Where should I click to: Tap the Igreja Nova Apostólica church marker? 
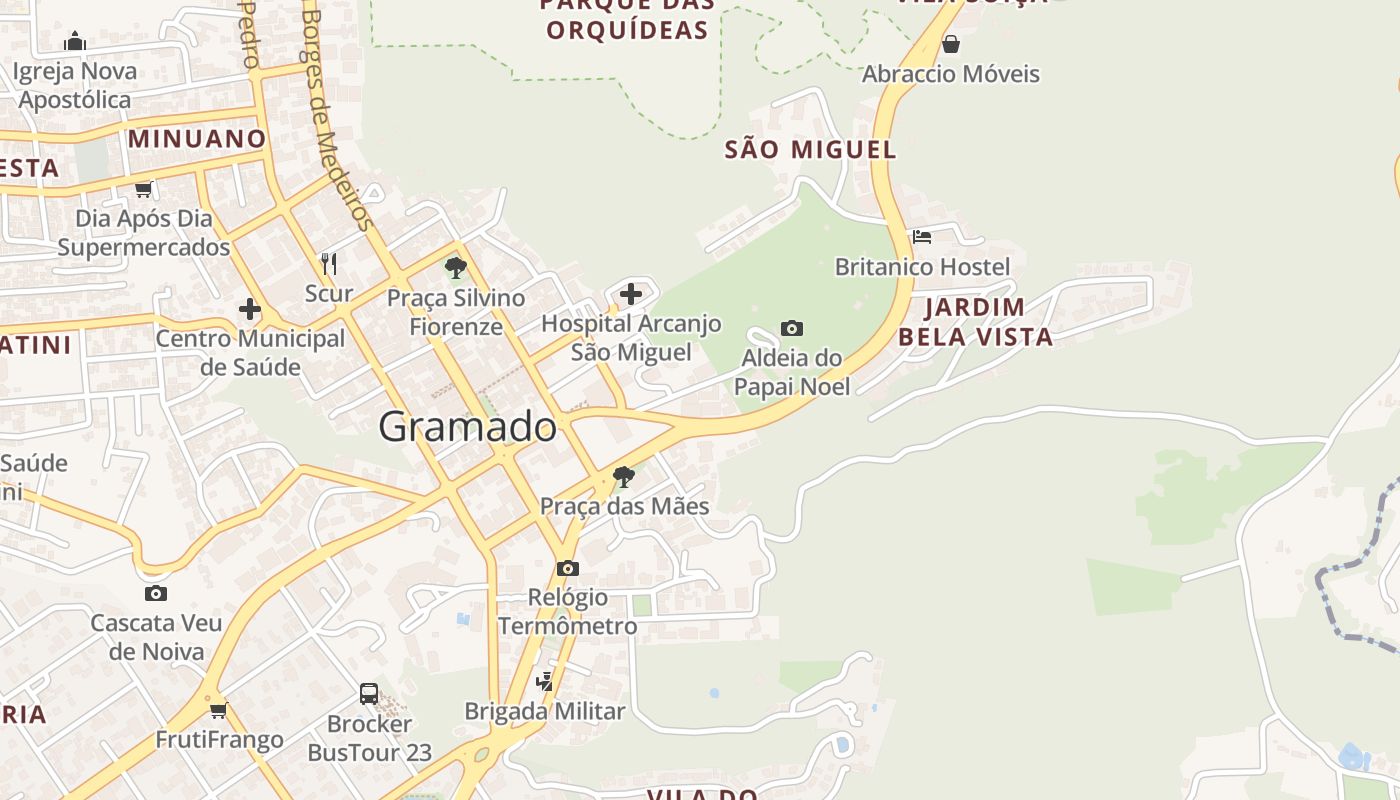coord(75,42)
